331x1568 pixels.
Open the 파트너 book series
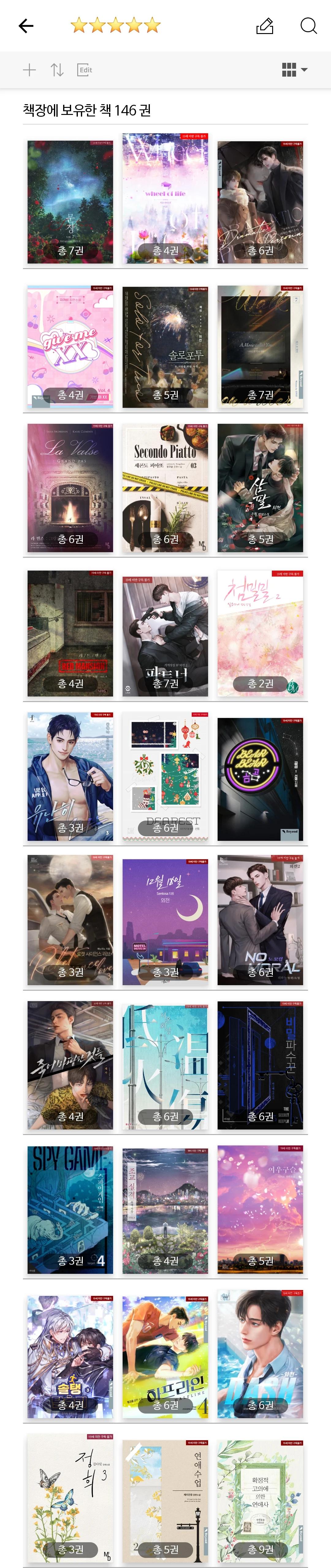pyautogui.click(x=165, y=636)
